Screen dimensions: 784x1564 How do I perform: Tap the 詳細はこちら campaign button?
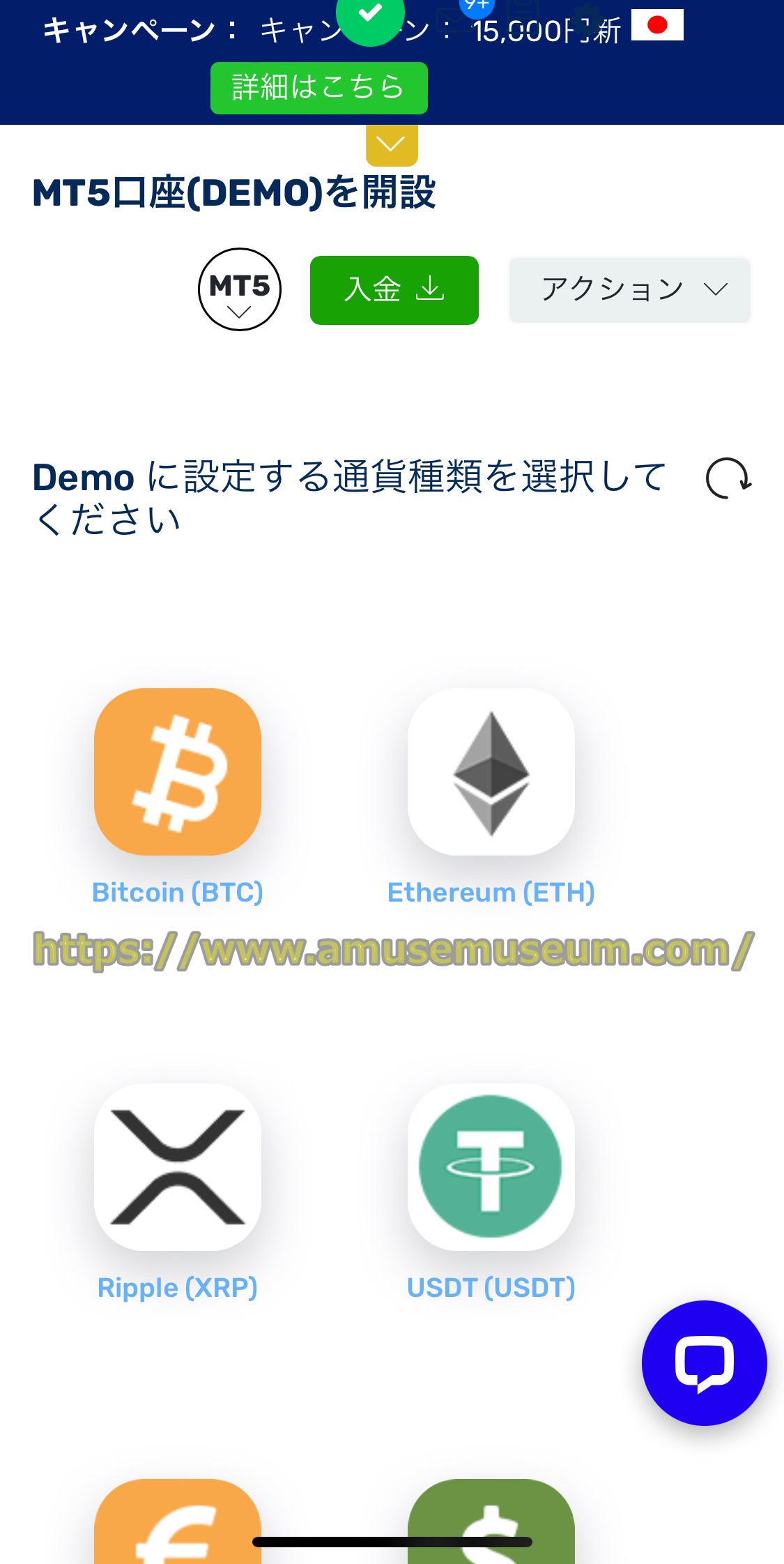[x=318, y=88]
